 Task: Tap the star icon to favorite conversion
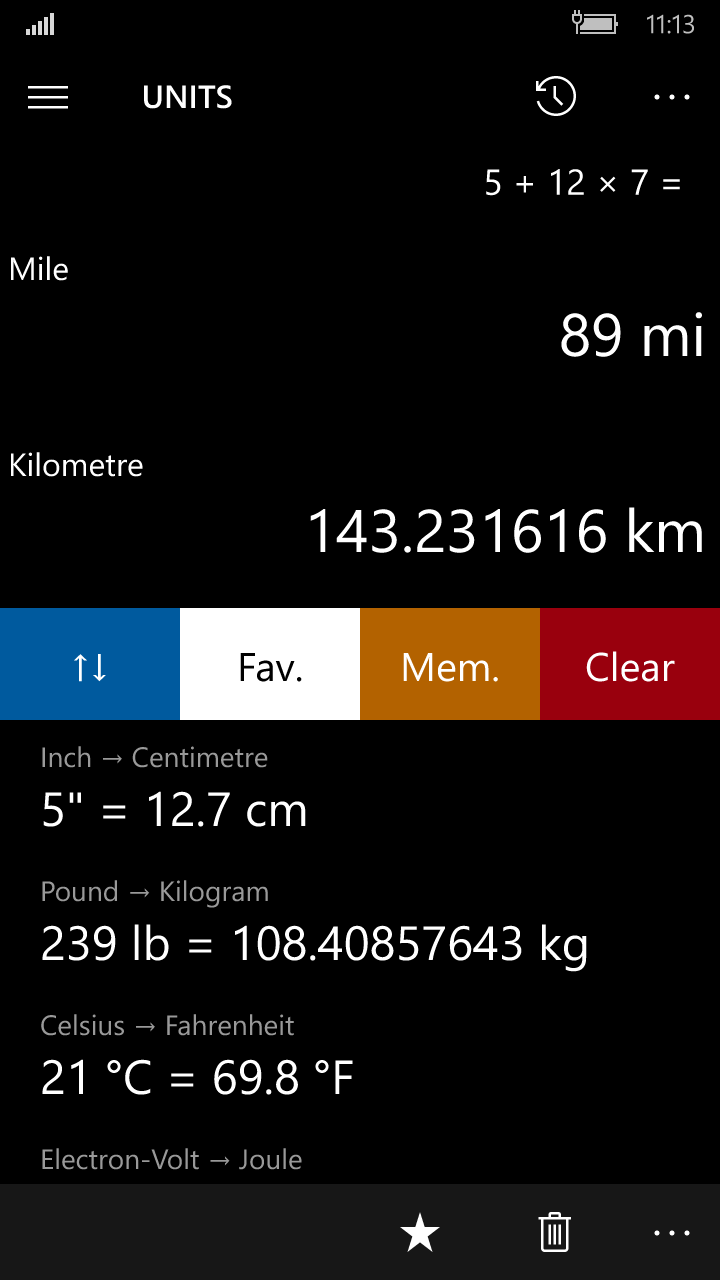point(420,1232)
